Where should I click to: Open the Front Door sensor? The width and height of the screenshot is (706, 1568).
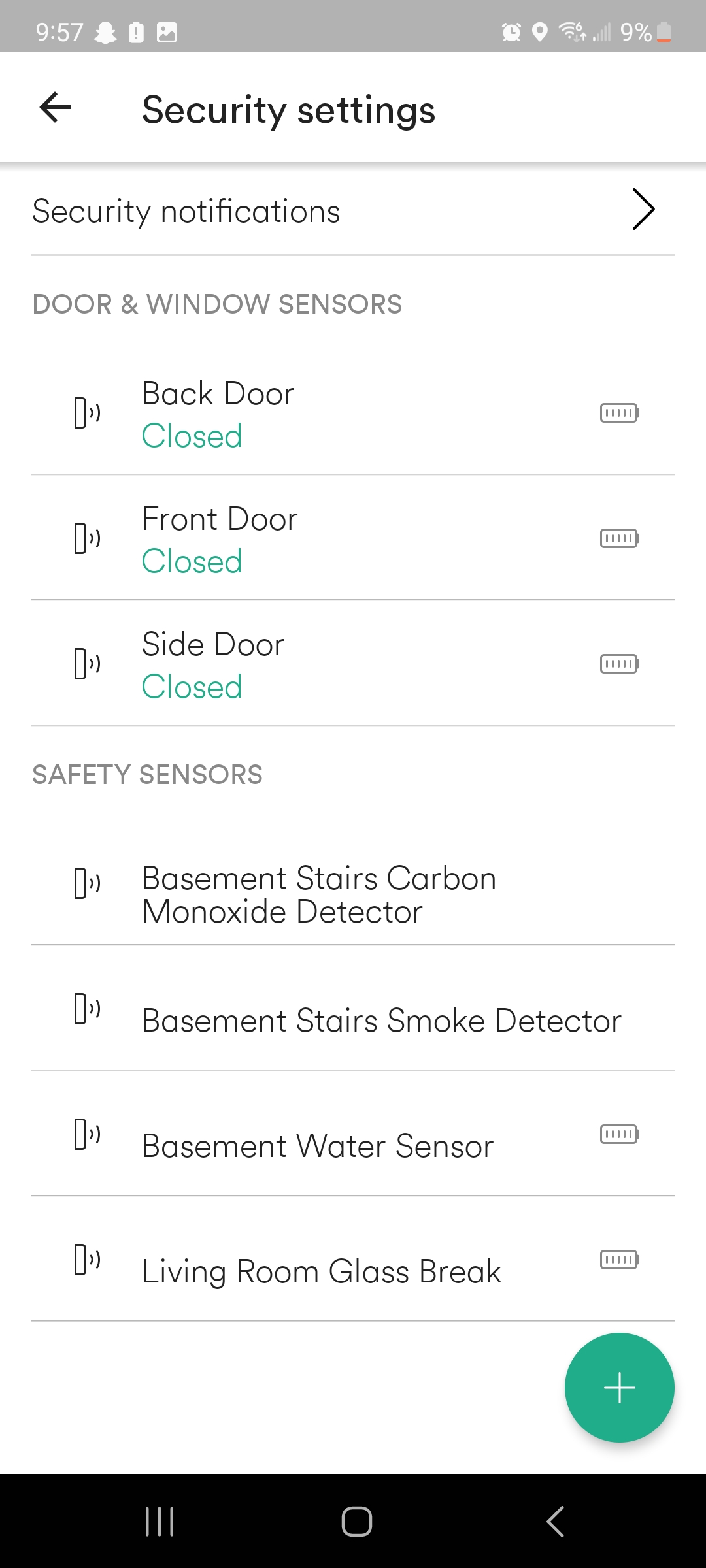353,539
